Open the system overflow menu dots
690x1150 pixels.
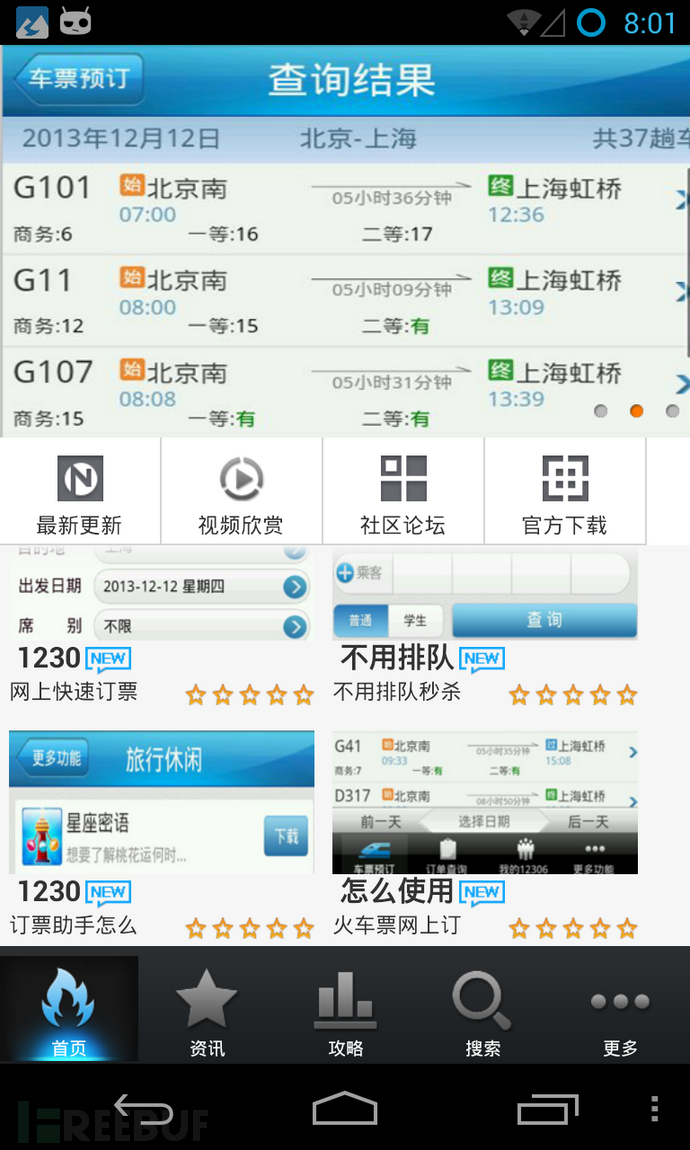coord(655,1108)
